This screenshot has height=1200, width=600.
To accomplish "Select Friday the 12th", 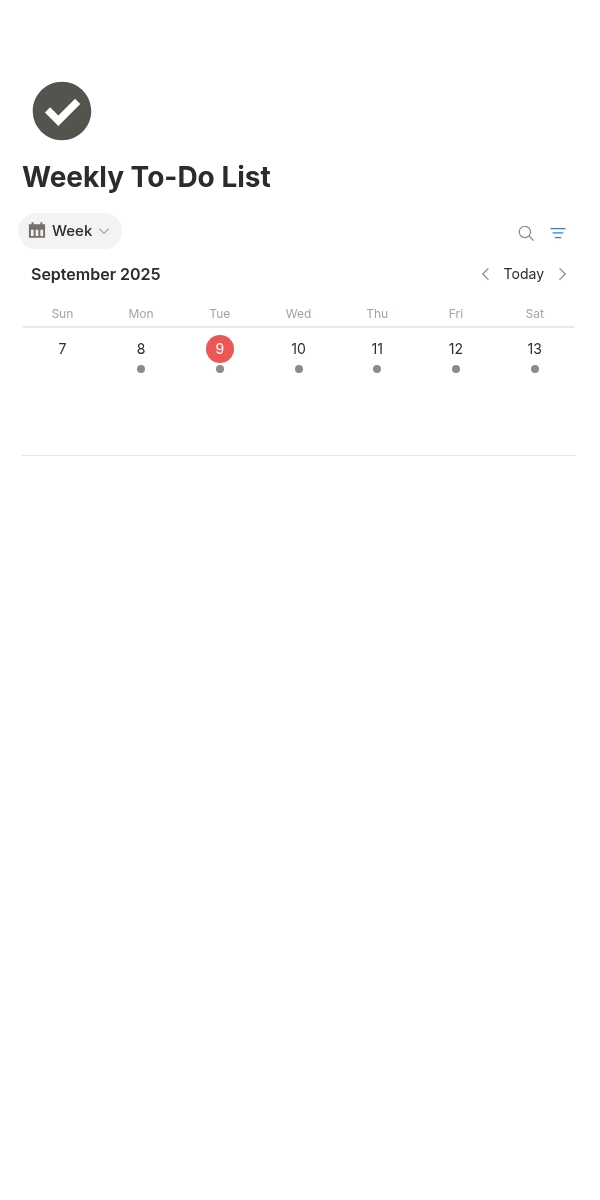I will coord(456,349).
